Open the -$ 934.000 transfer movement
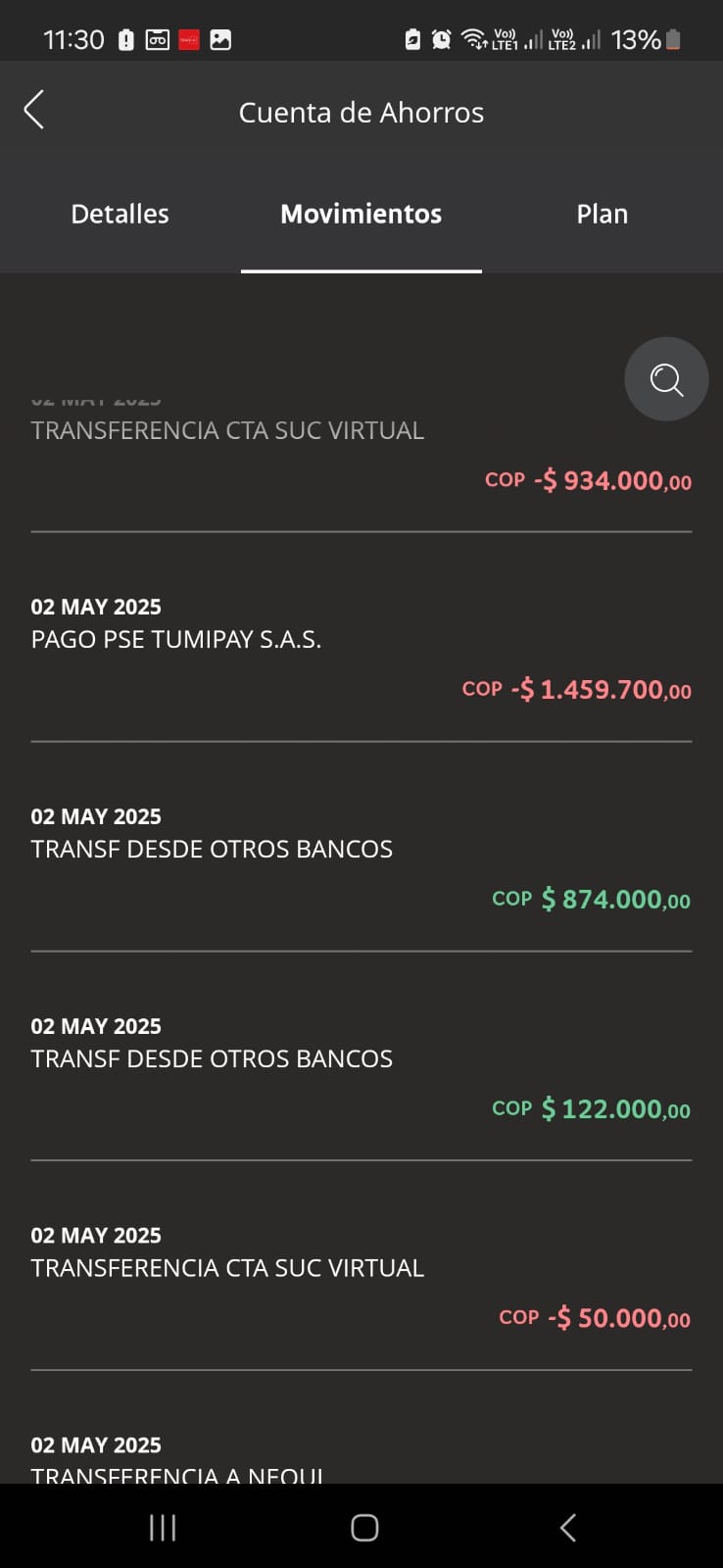Screen dimensions: 723x1568 click(361, 456)
